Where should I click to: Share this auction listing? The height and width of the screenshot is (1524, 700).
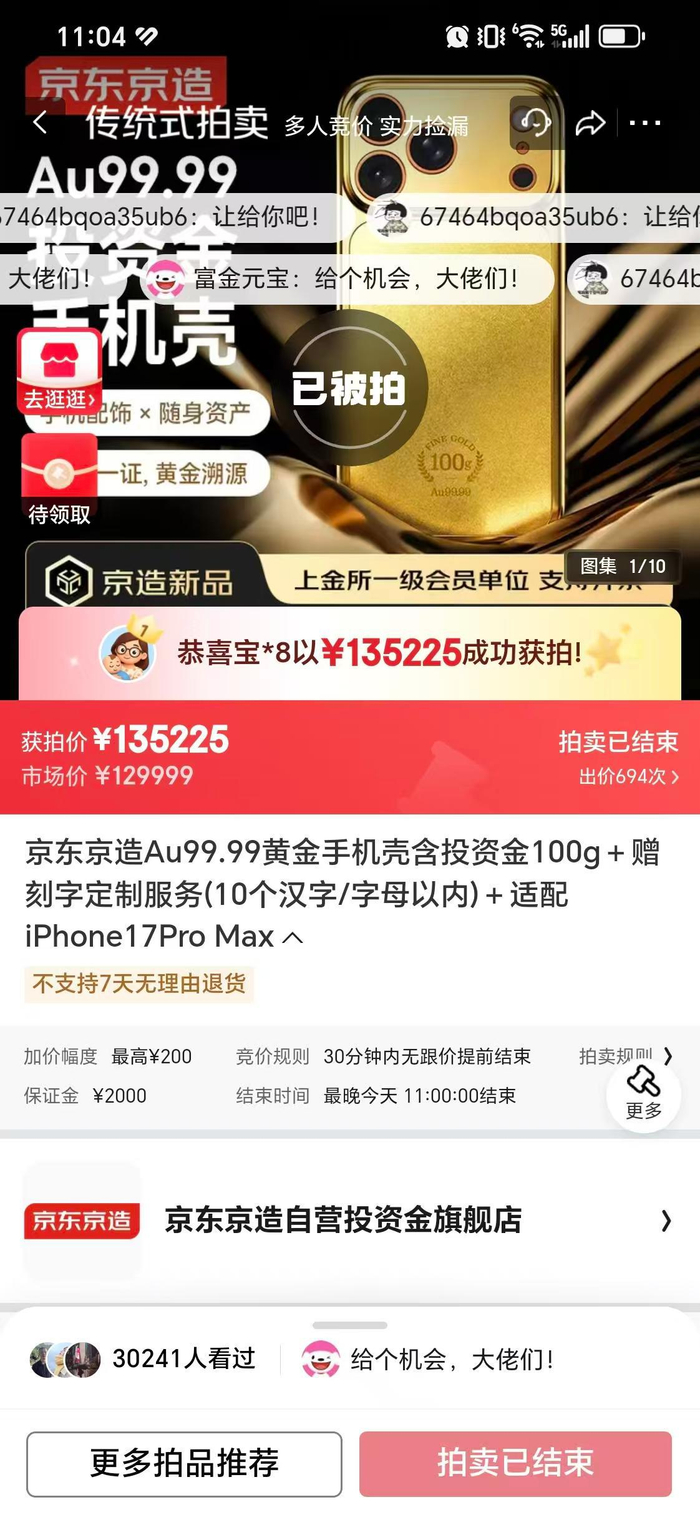point(591,123)
